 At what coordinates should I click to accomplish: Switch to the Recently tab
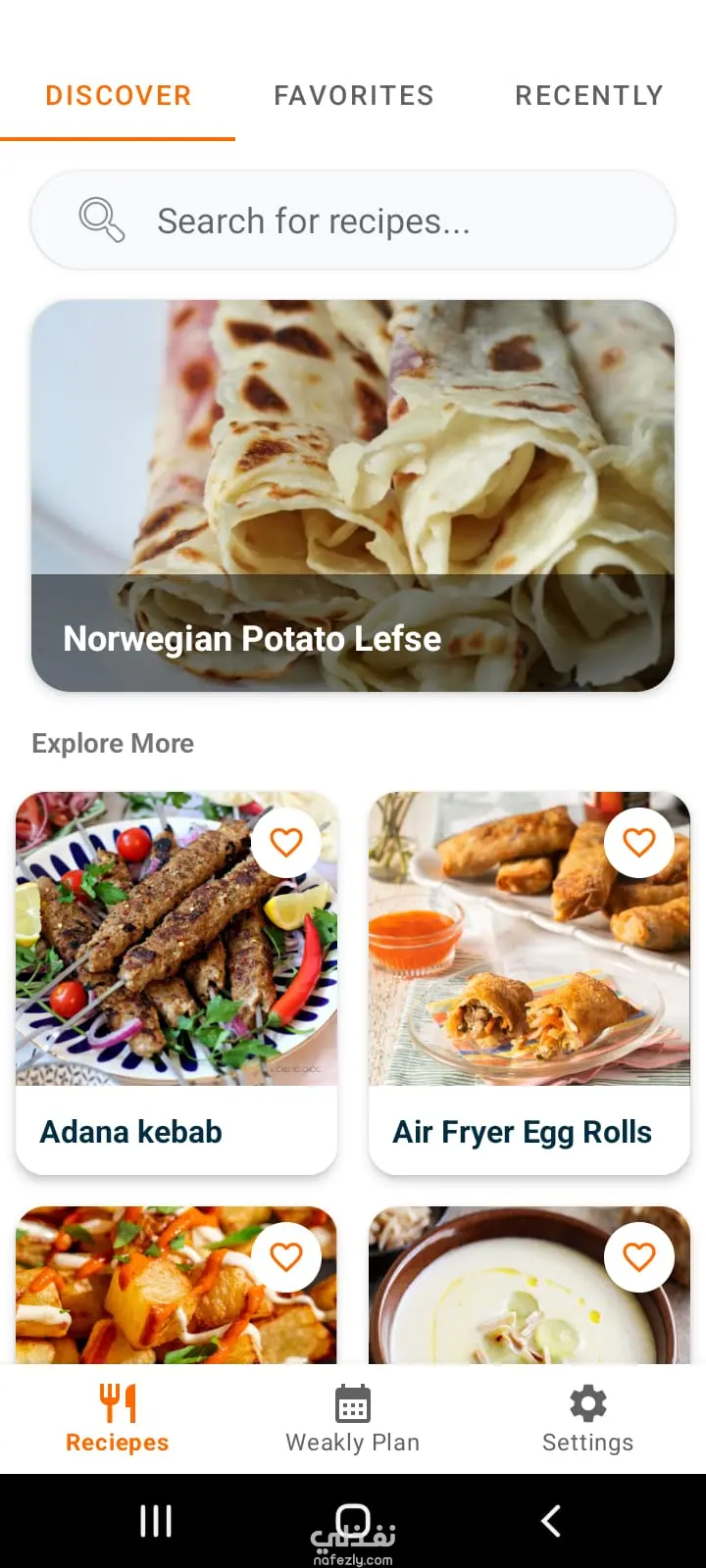(588, 96)
